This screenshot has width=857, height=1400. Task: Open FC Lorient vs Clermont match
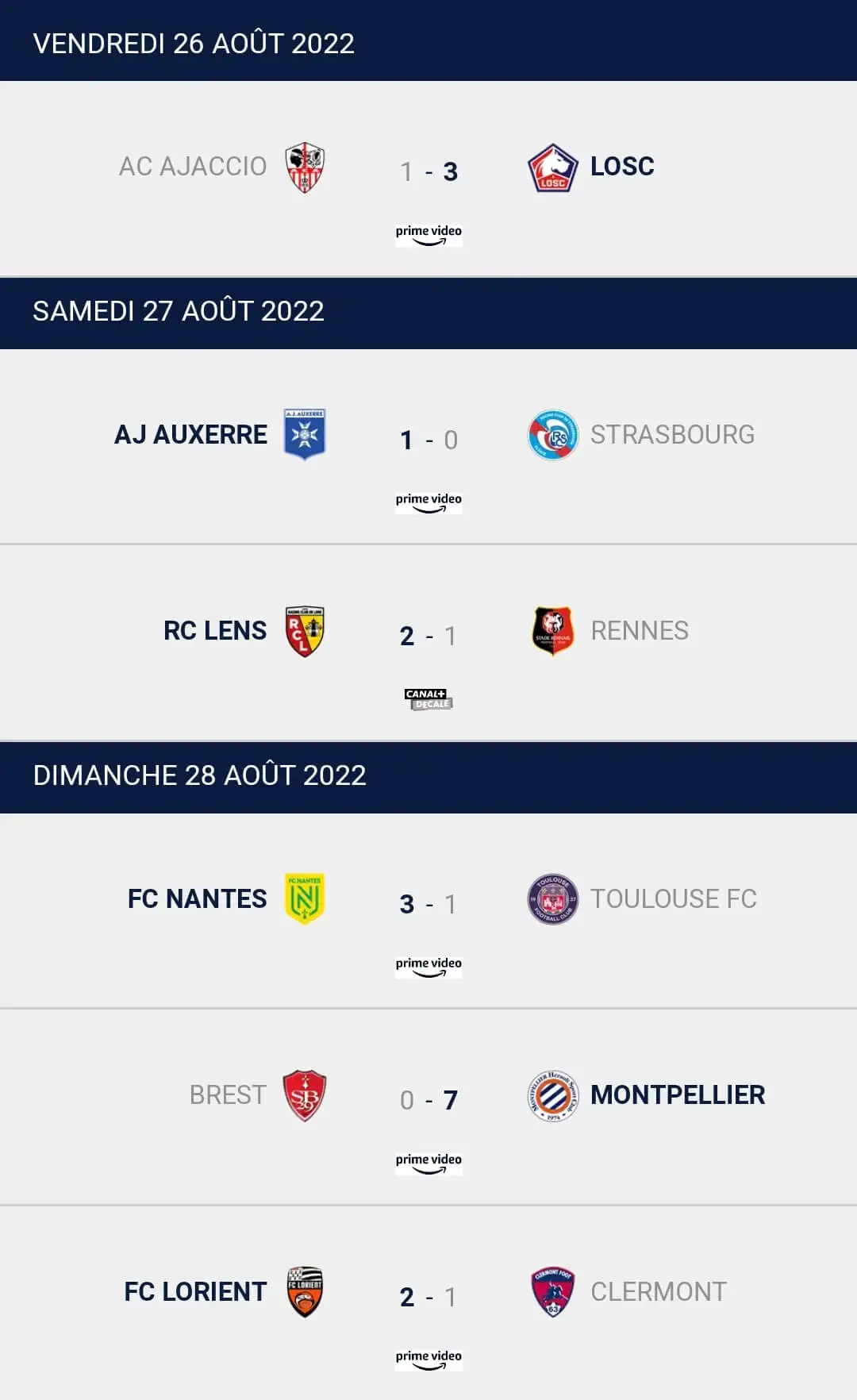[428, 1302]
